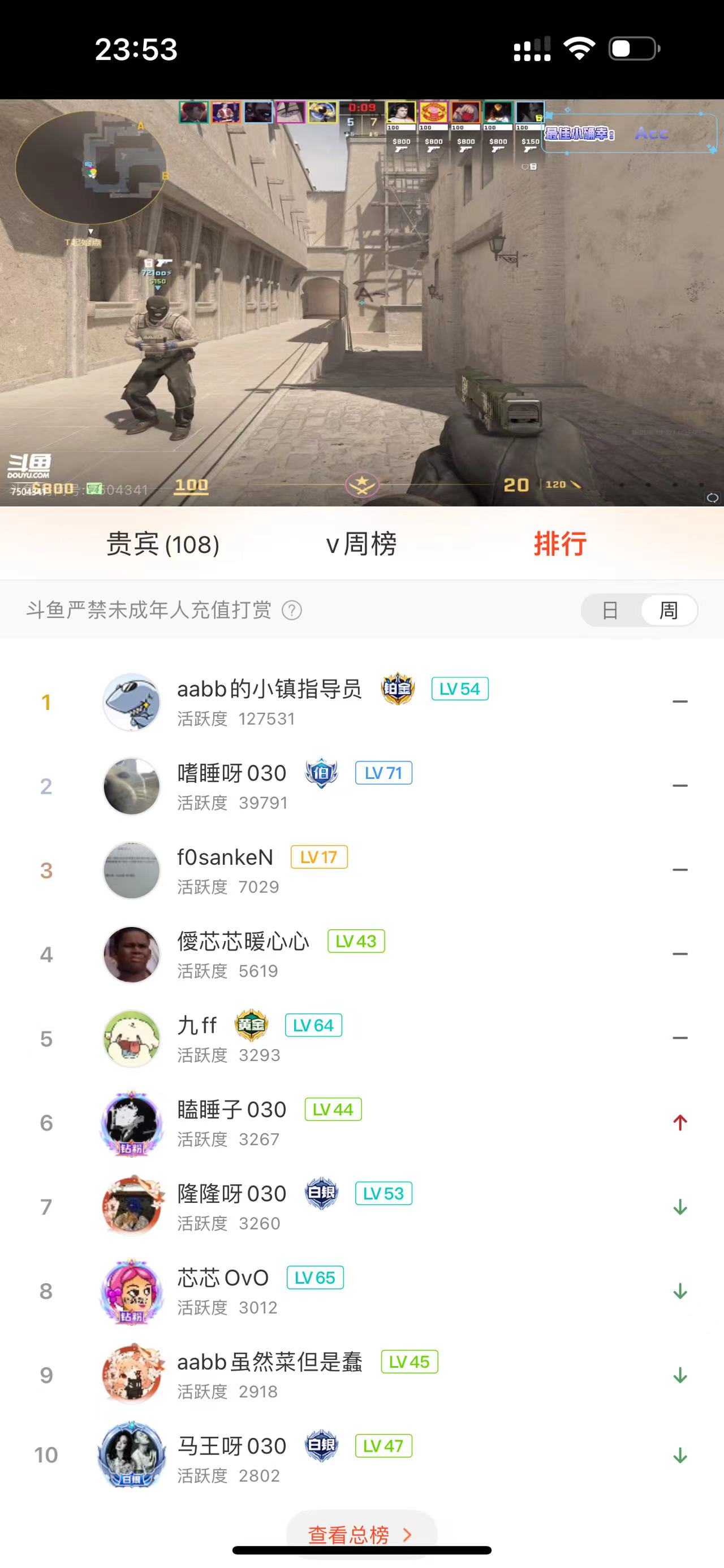View 隆隆呀030 profile row

[231, 1206]
